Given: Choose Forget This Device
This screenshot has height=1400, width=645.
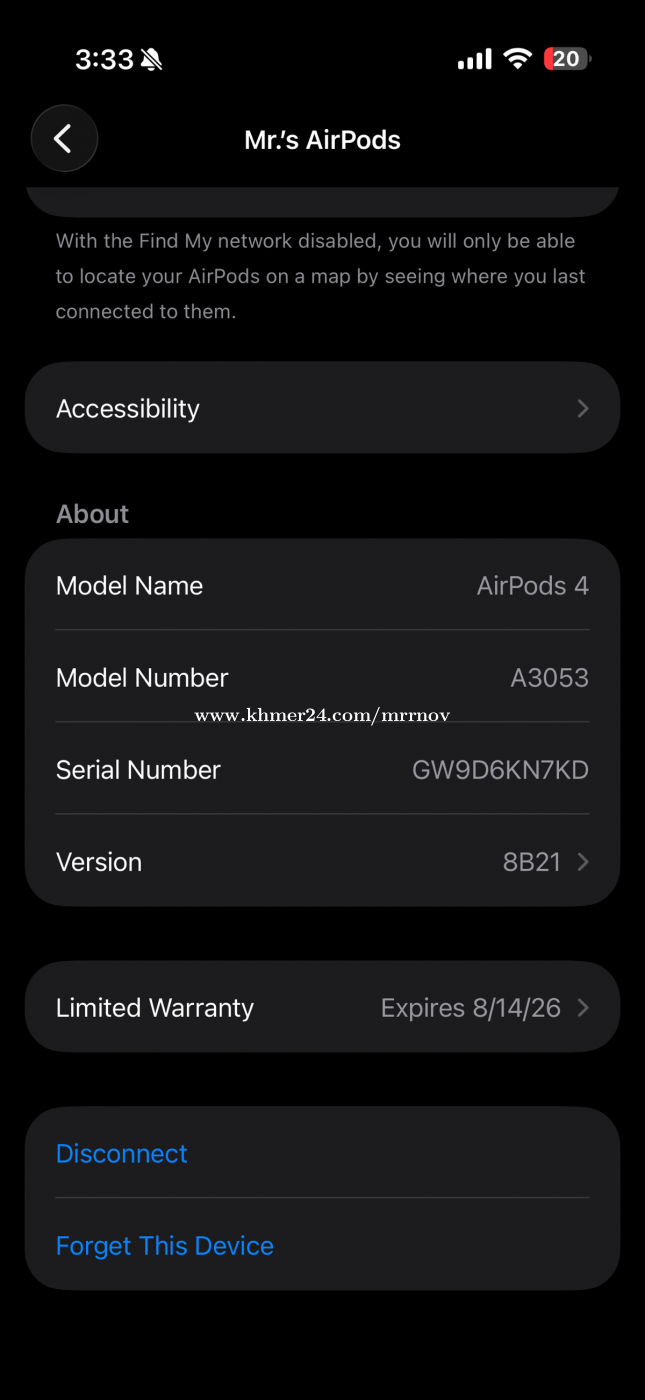Looking at the screenshot, I should click(x=165, y=1245).
